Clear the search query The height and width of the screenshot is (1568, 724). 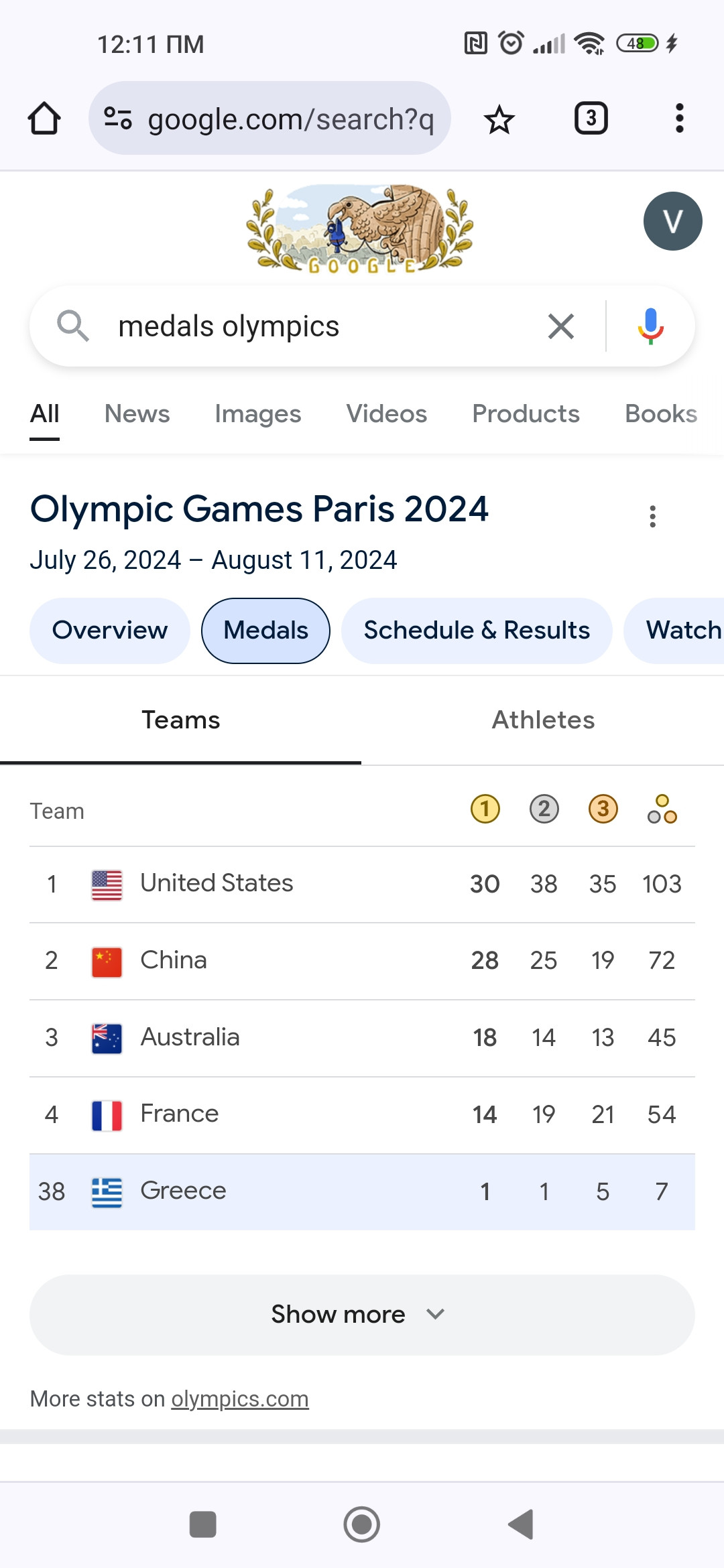(560, 327)
